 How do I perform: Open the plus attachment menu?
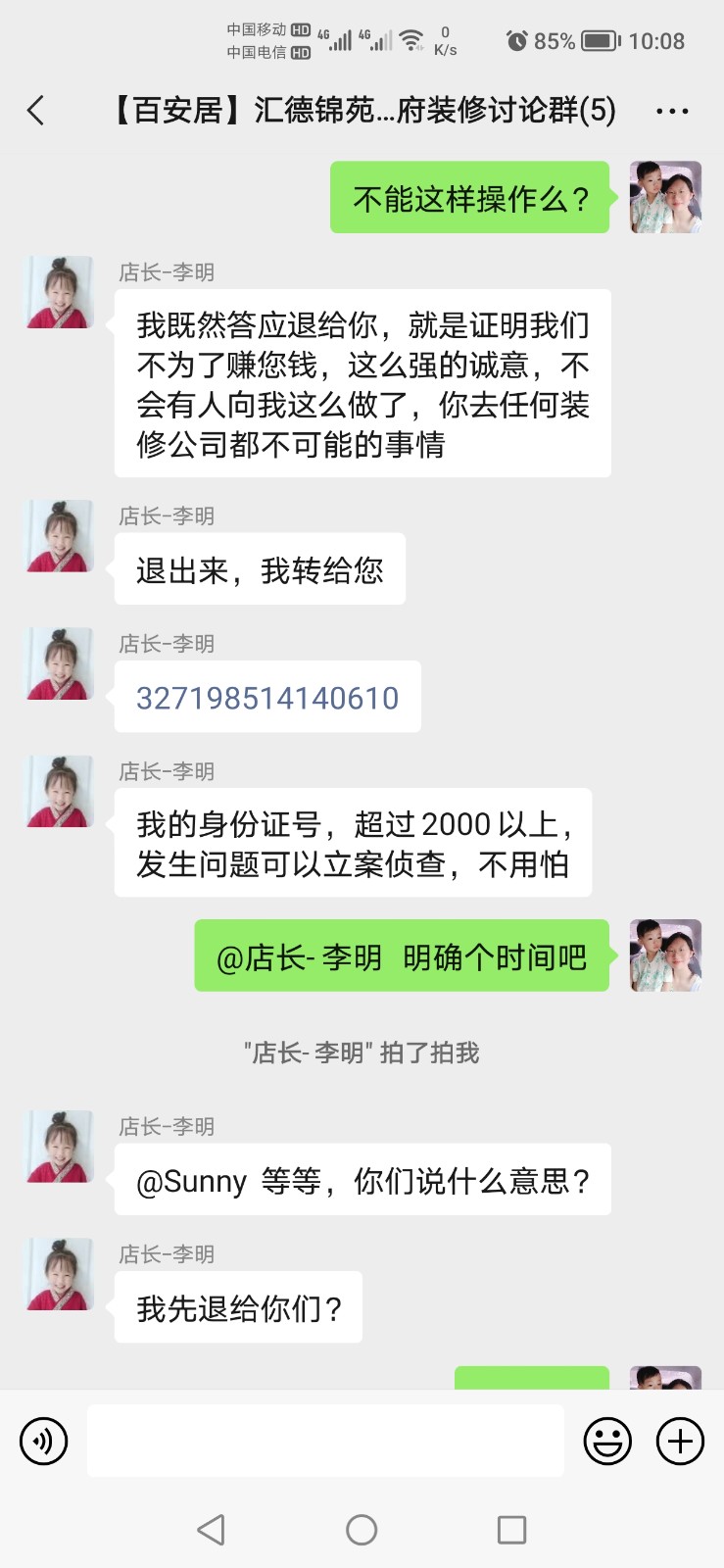pyautogui.click(x=680, y=1442)
